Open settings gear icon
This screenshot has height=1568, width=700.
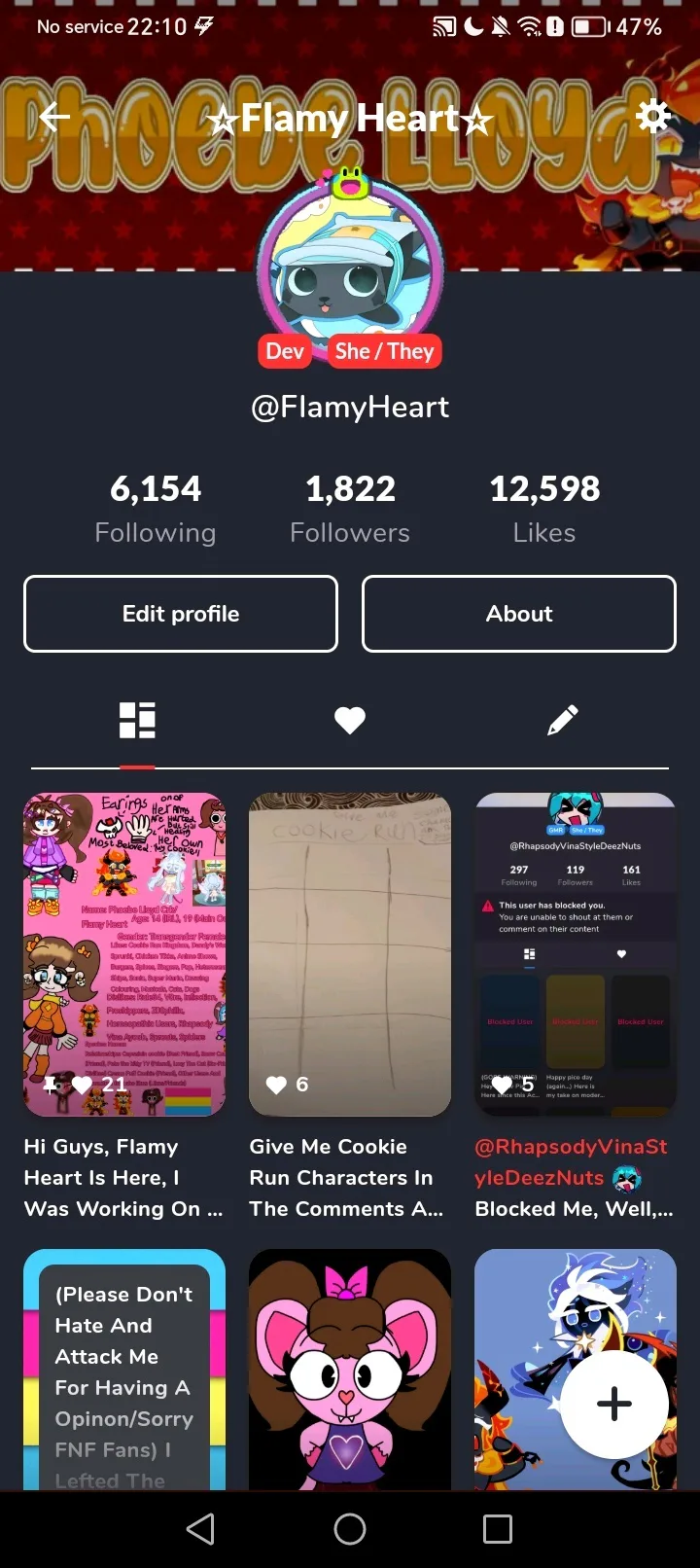pyautogui.click(x=652, y=117)
